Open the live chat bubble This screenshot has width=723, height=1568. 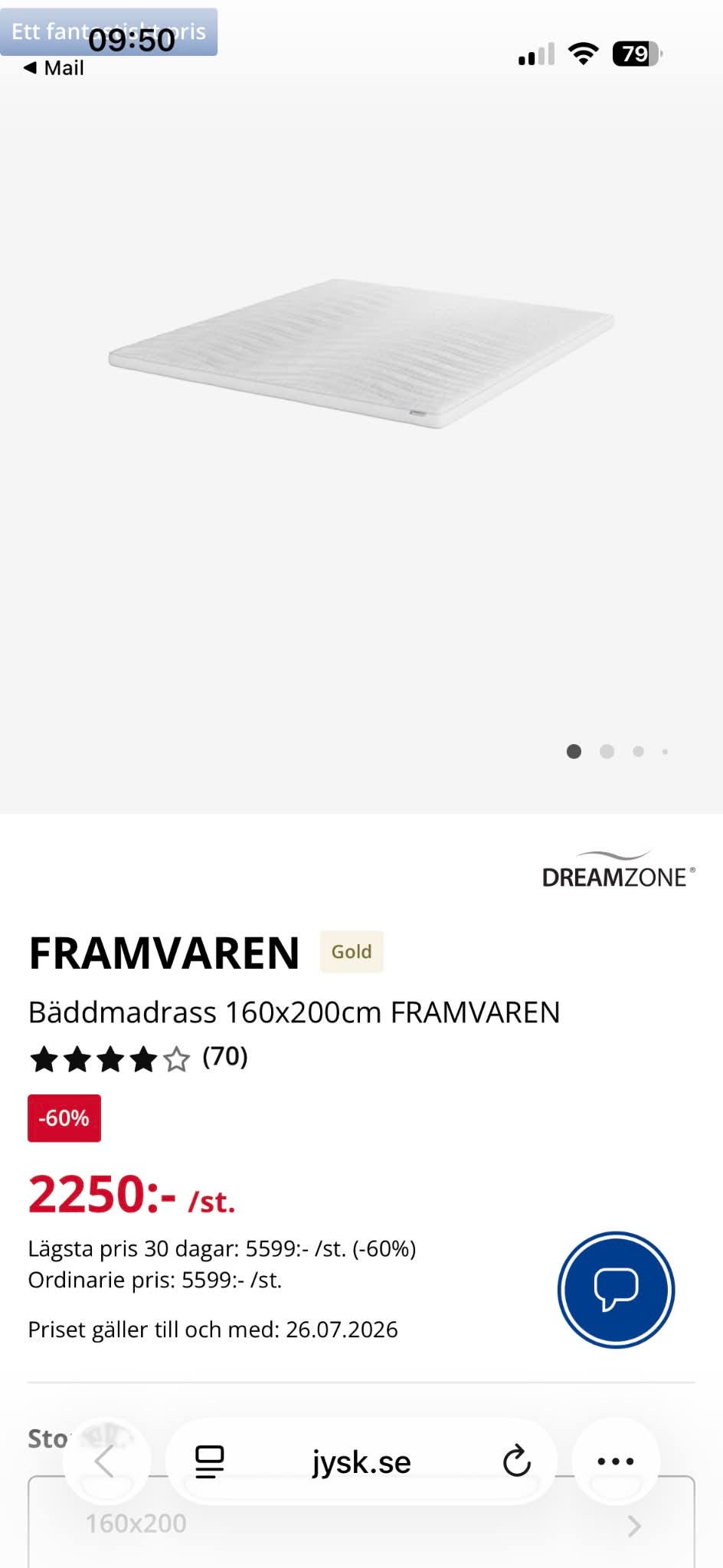[x=616, y=1290]
